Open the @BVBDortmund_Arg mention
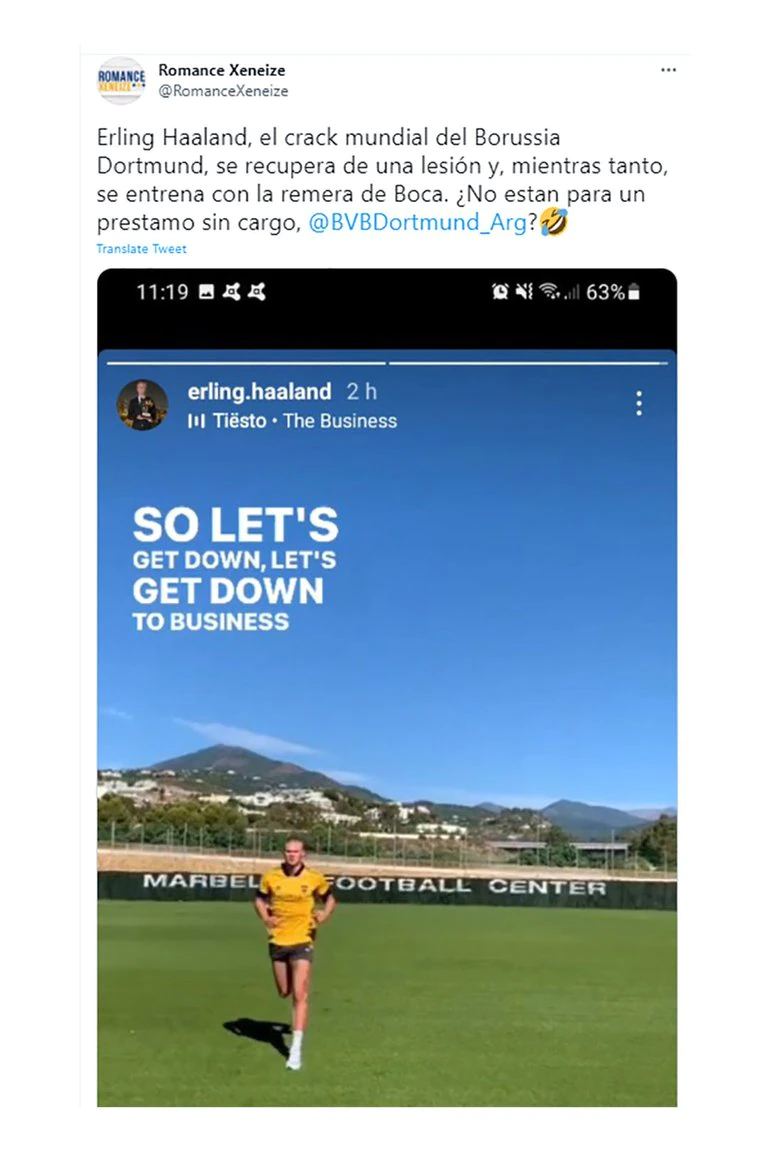The image size is (768, 1152). click(416, 223)
